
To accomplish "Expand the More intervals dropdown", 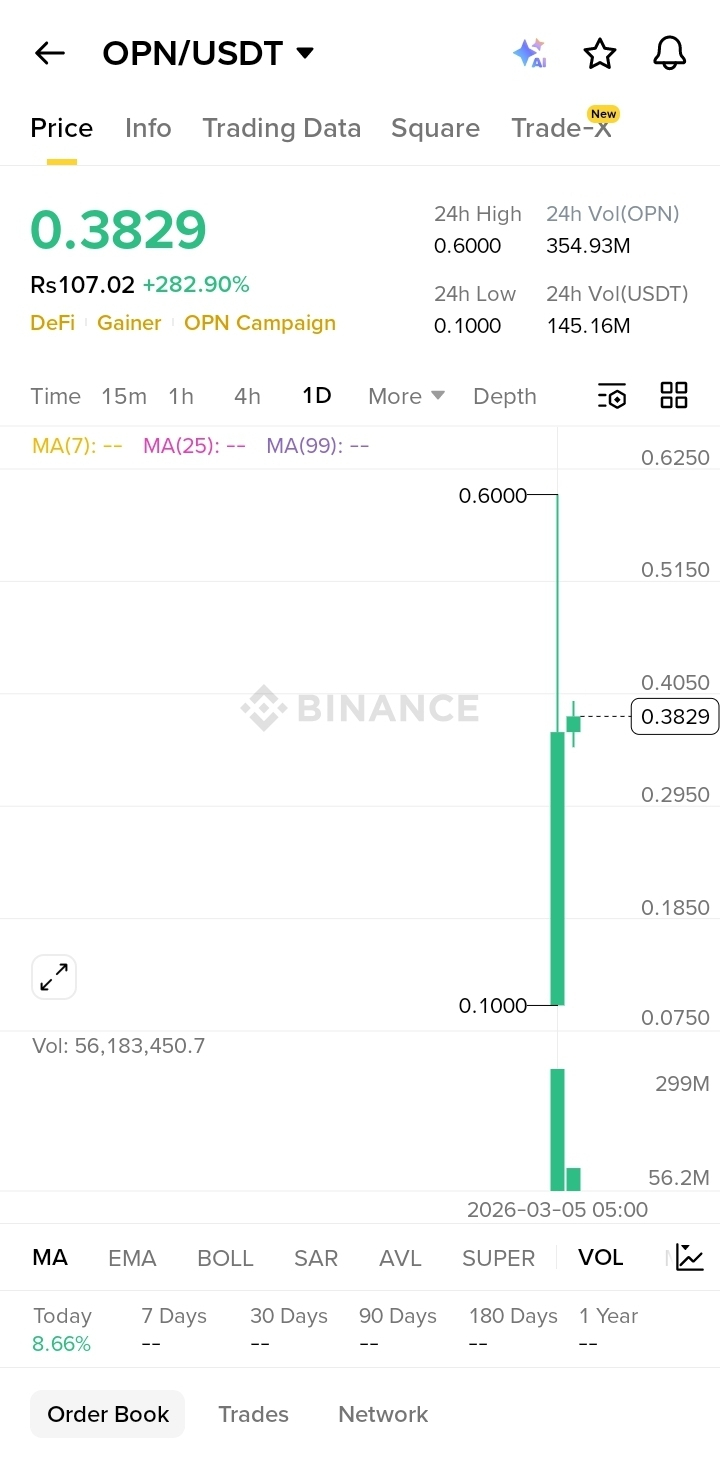I will pos(406,396).
